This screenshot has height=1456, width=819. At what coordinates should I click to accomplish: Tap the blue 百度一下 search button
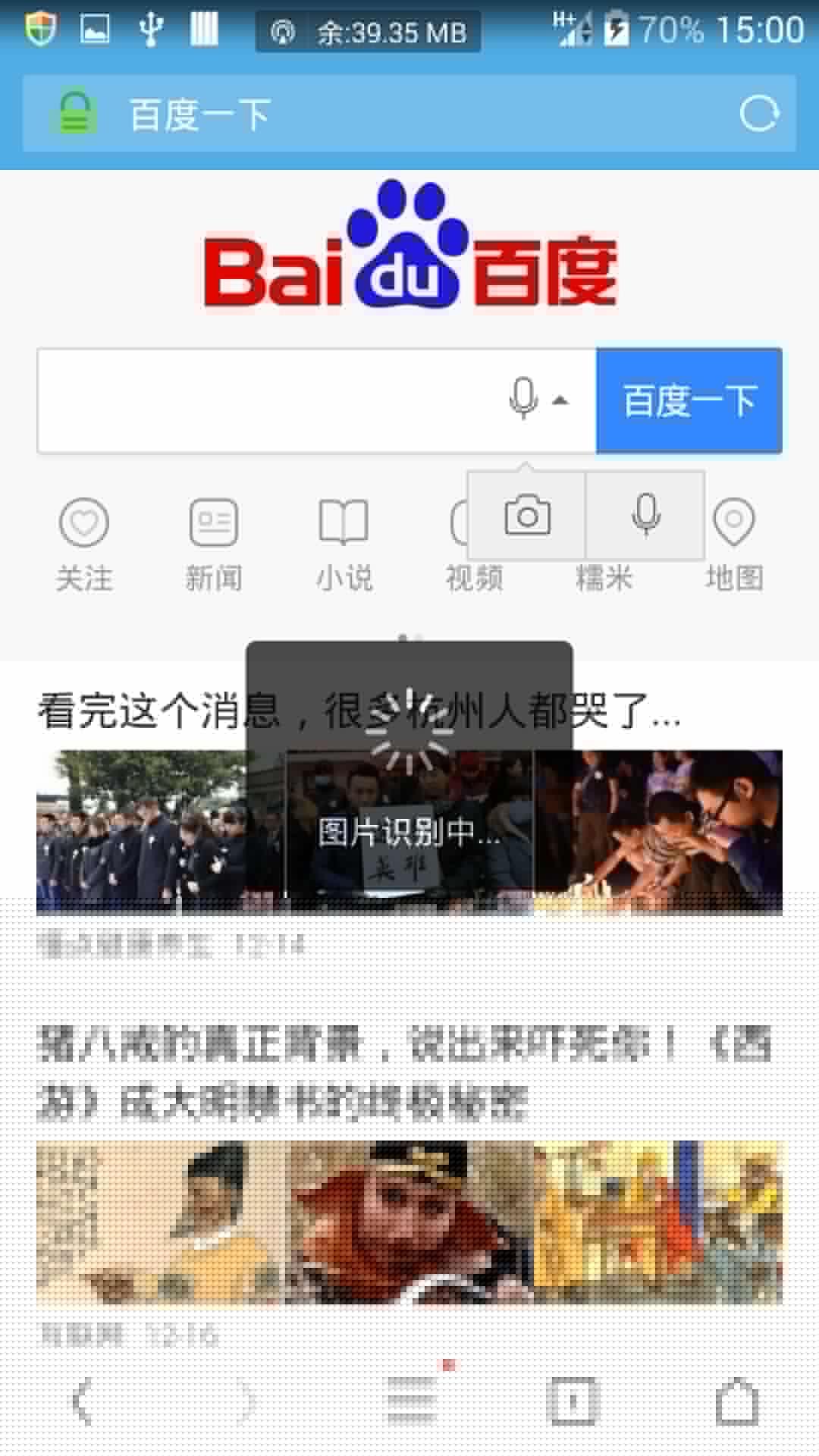689,400
